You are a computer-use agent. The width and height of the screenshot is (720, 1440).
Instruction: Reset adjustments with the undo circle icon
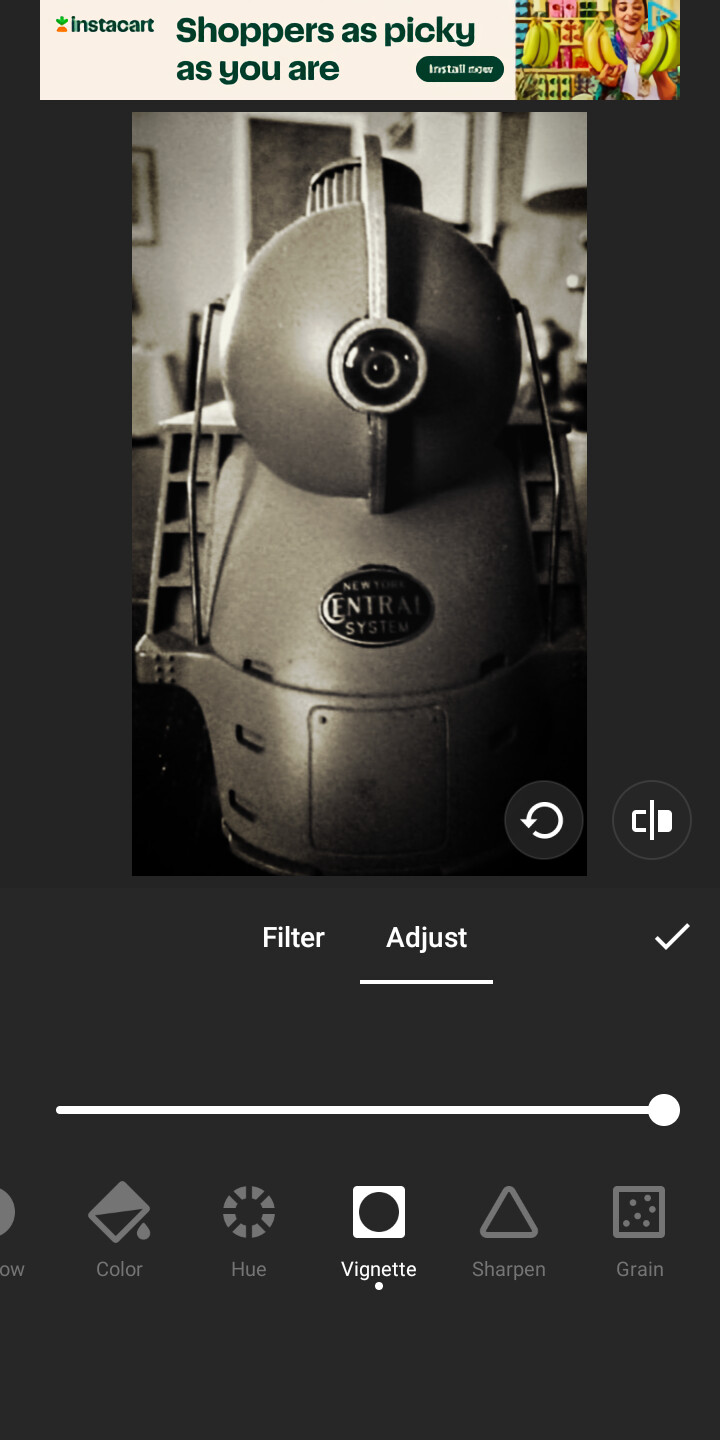(x=543, y=821)
